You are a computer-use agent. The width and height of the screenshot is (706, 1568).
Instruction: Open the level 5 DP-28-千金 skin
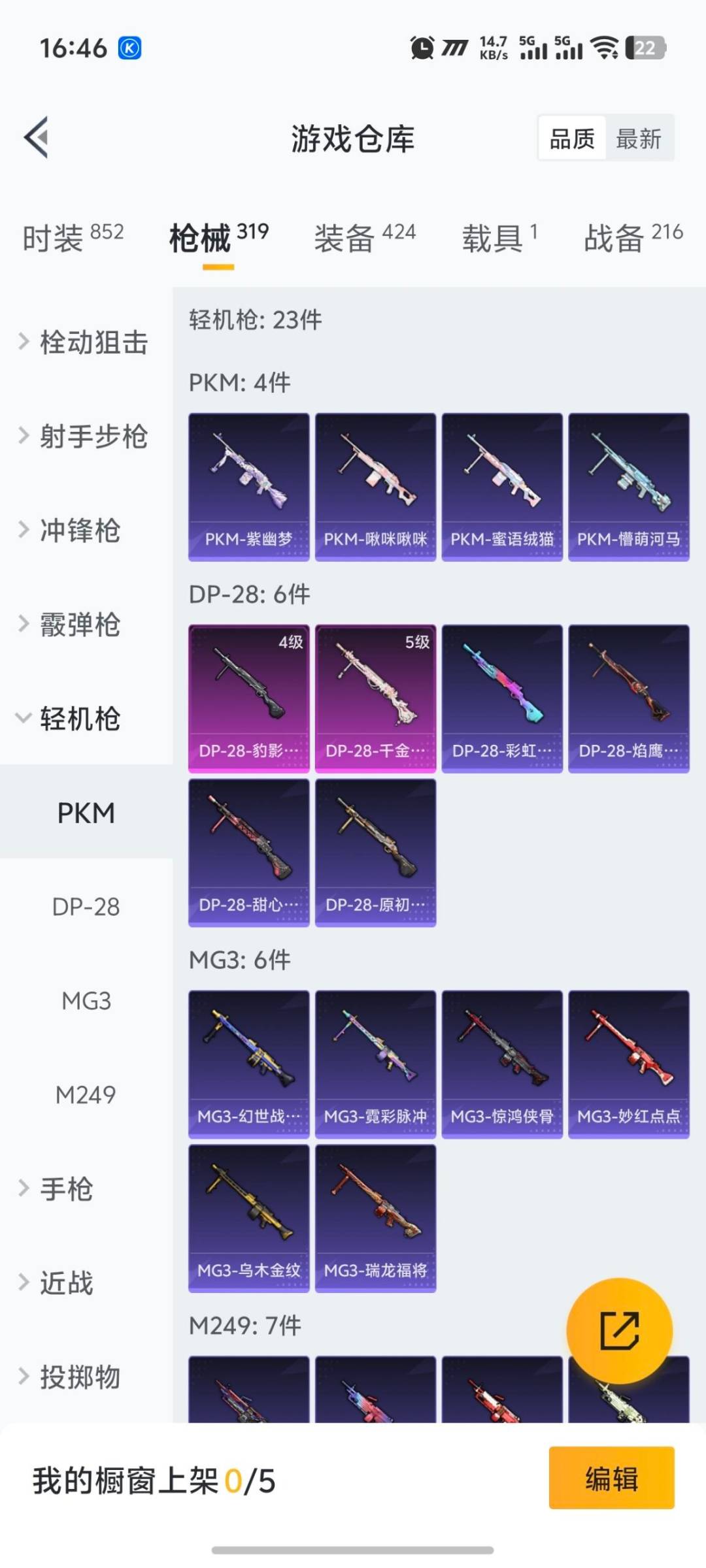click(x=376, y=699)
